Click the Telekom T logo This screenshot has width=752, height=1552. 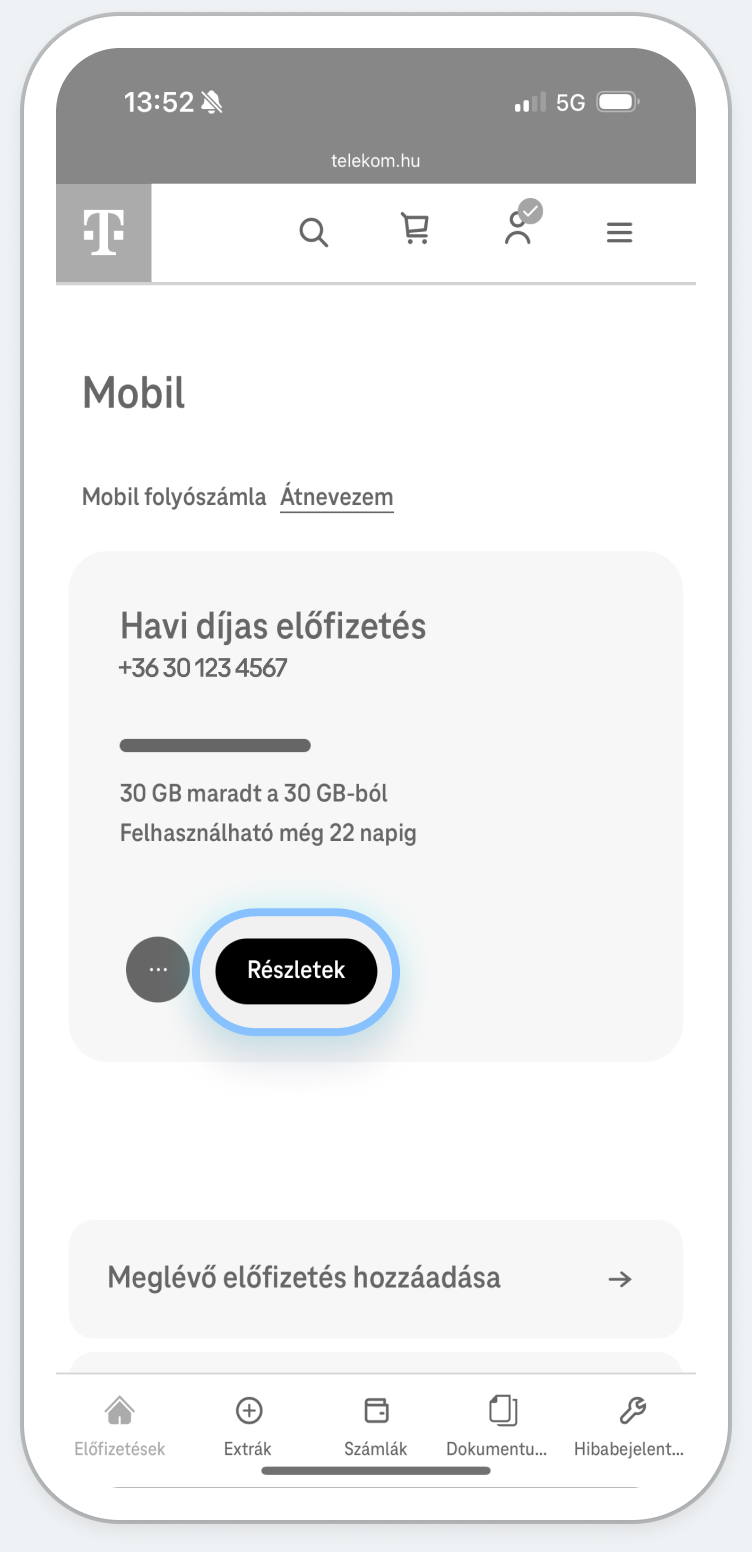(x=104, y=232)
